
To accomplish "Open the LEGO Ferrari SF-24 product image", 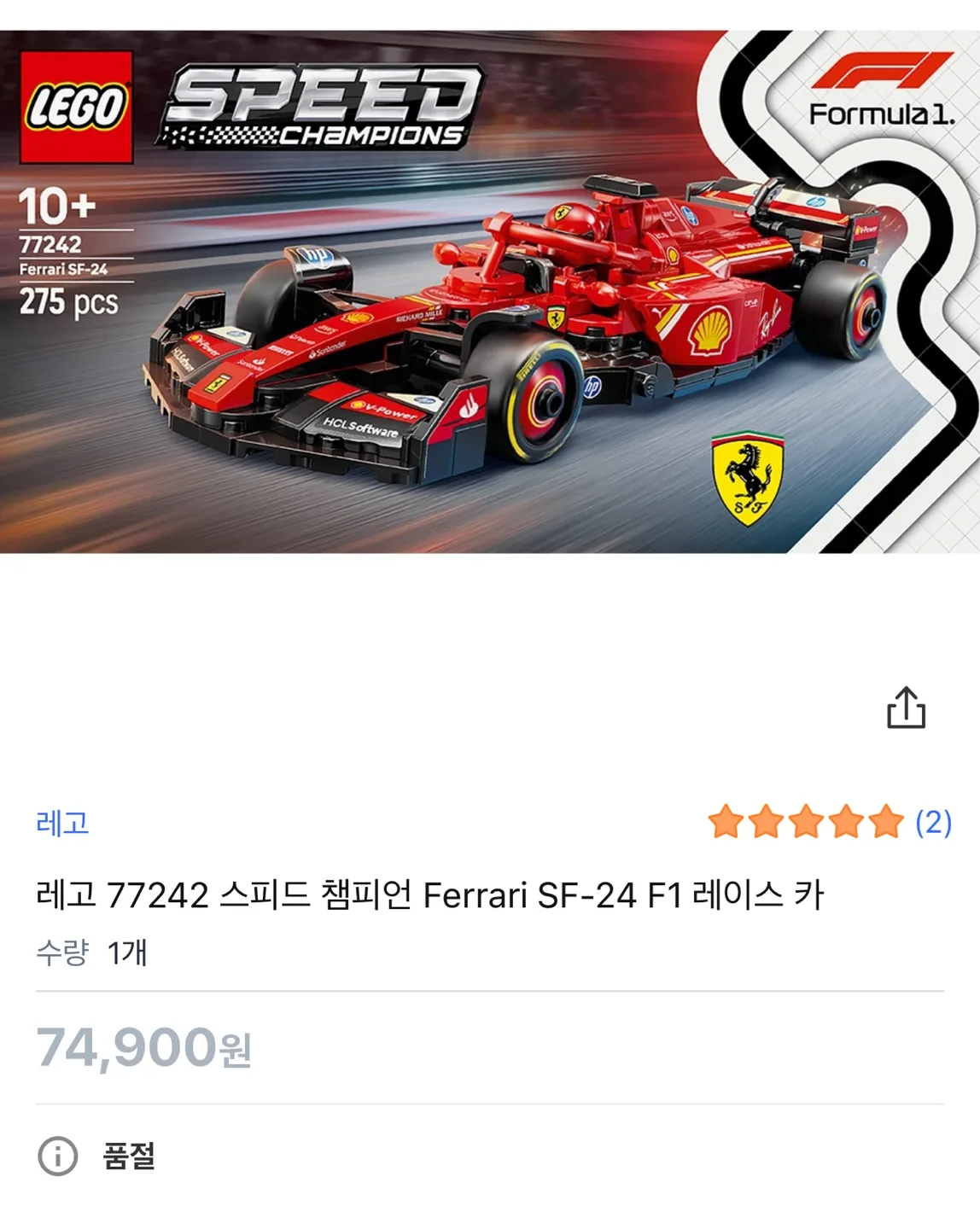I will pos(490,292).
